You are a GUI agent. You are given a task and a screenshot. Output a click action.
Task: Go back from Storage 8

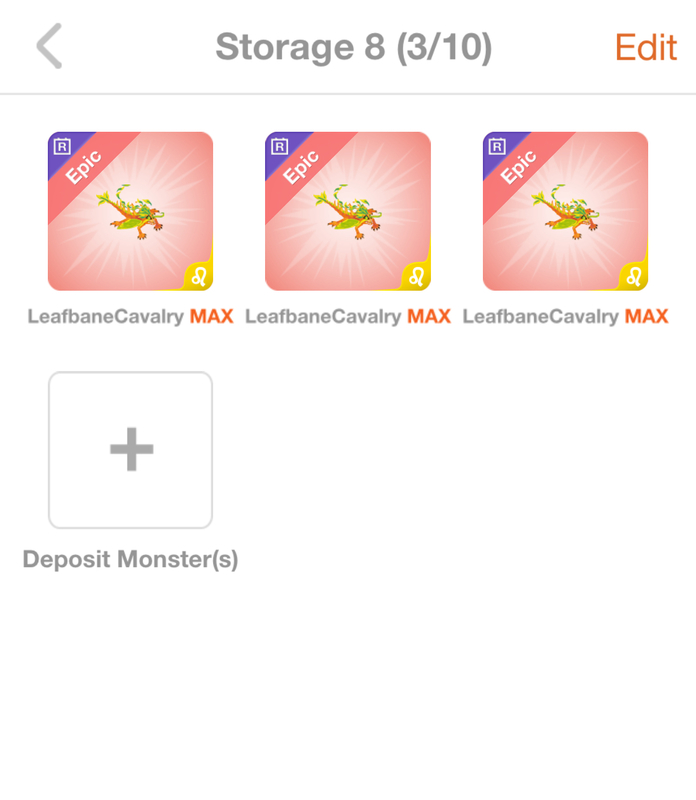tap(49, 47)
